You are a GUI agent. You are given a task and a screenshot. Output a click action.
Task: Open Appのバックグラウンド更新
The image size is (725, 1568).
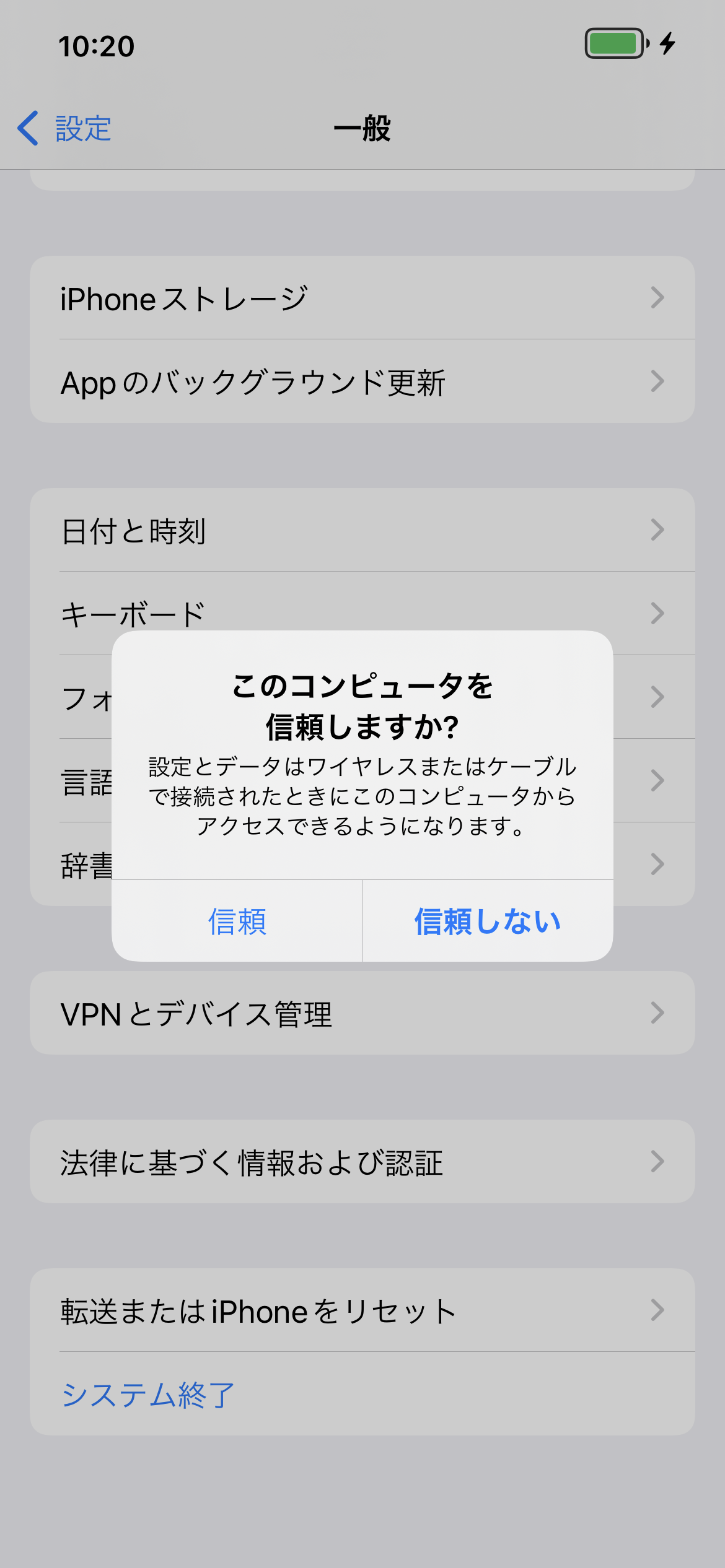tap(362, 381)
